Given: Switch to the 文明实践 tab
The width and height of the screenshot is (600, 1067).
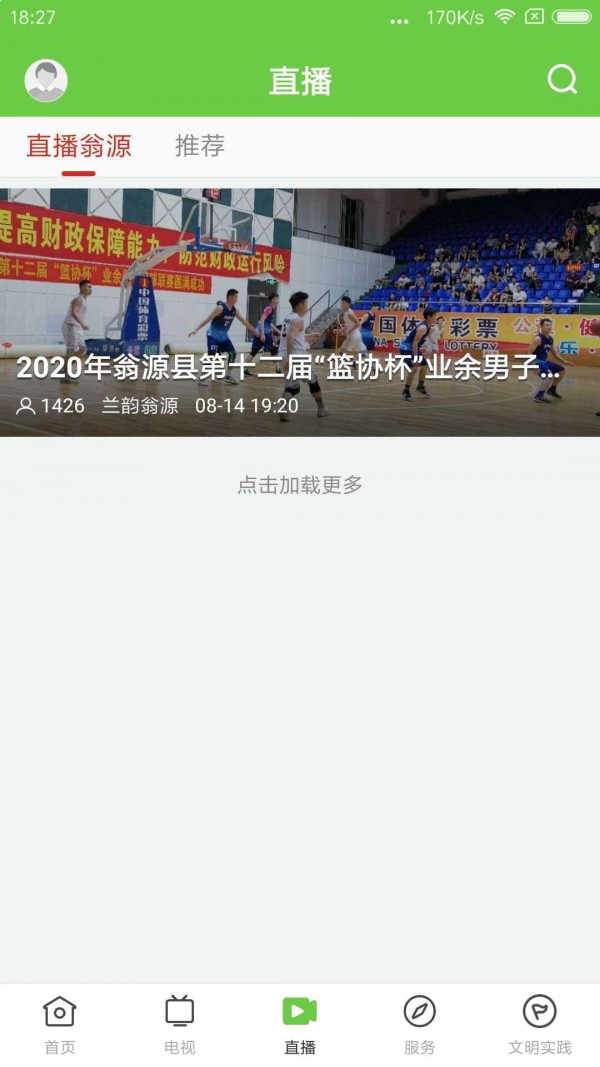Looking at the screenshot, I should [x=540, y=1025].
